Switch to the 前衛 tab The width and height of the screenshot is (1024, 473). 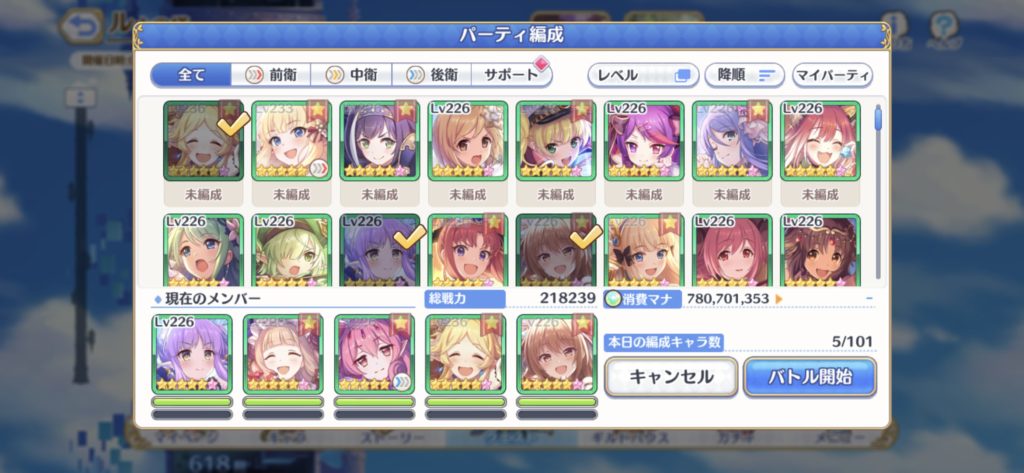coord(271,75)
